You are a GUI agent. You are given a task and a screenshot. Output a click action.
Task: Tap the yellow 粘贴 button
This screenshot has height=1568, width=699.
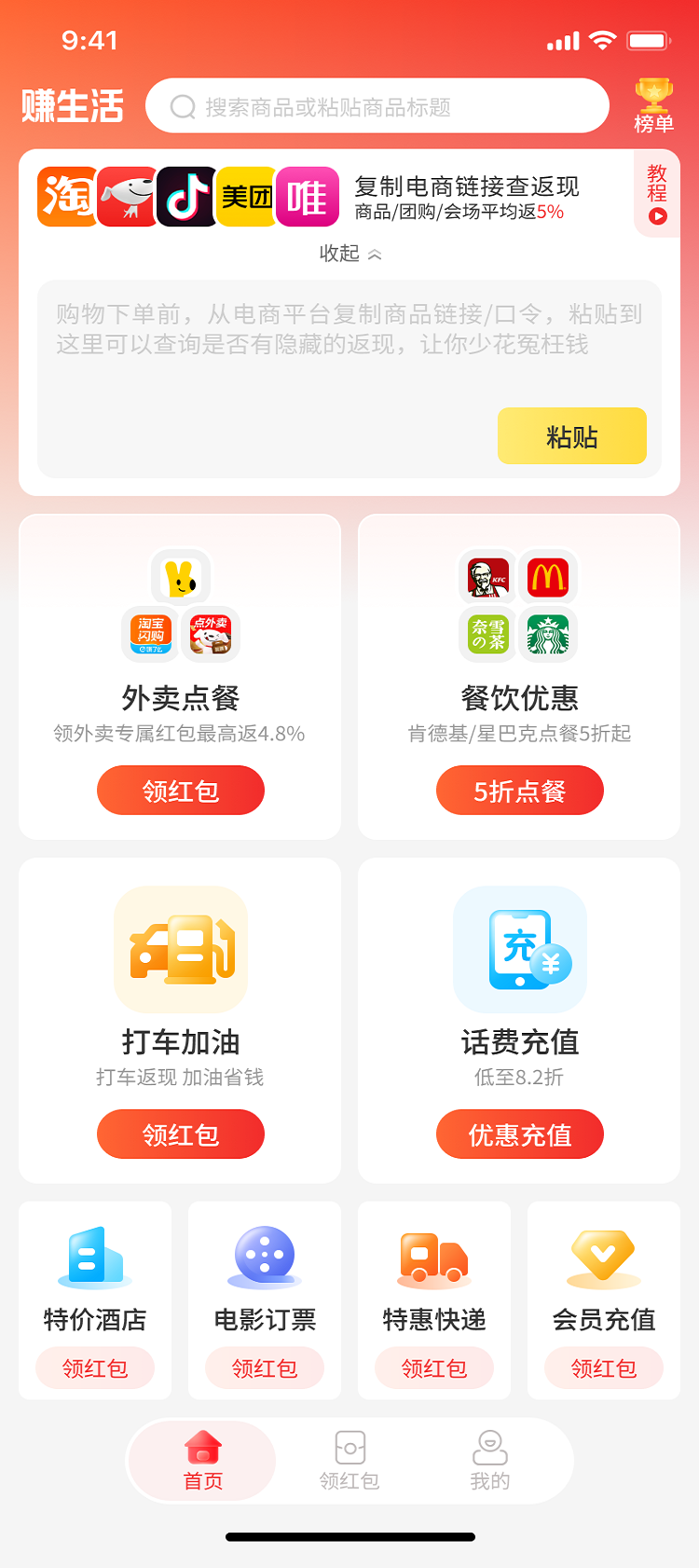pos(571,436)
